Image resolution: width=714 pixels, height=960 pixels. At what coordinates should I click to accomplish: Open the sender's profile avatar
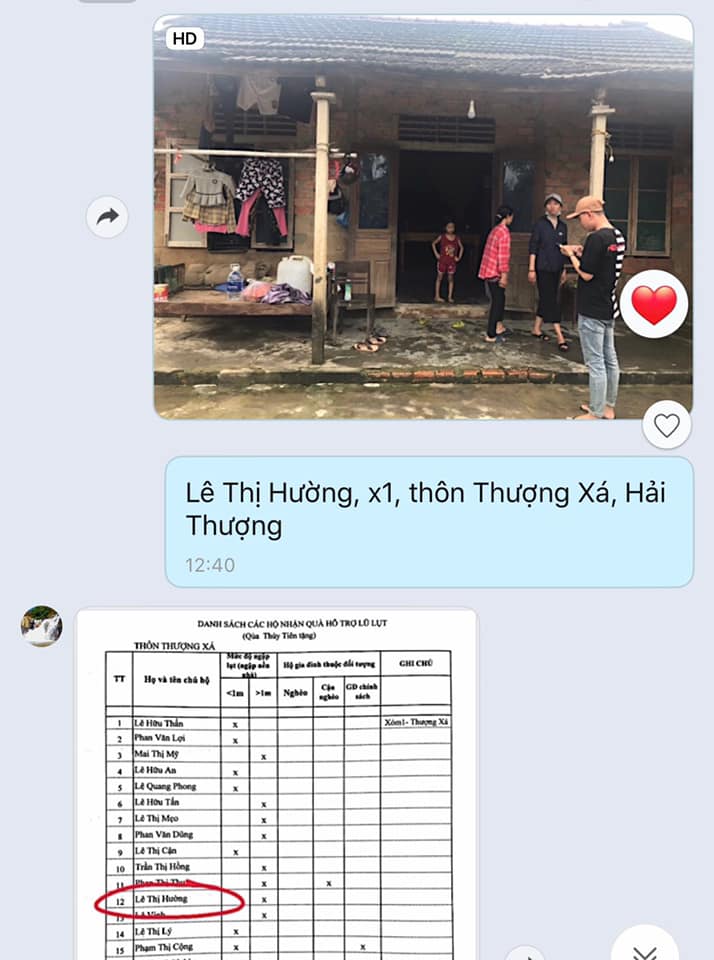tap(42, 626)
